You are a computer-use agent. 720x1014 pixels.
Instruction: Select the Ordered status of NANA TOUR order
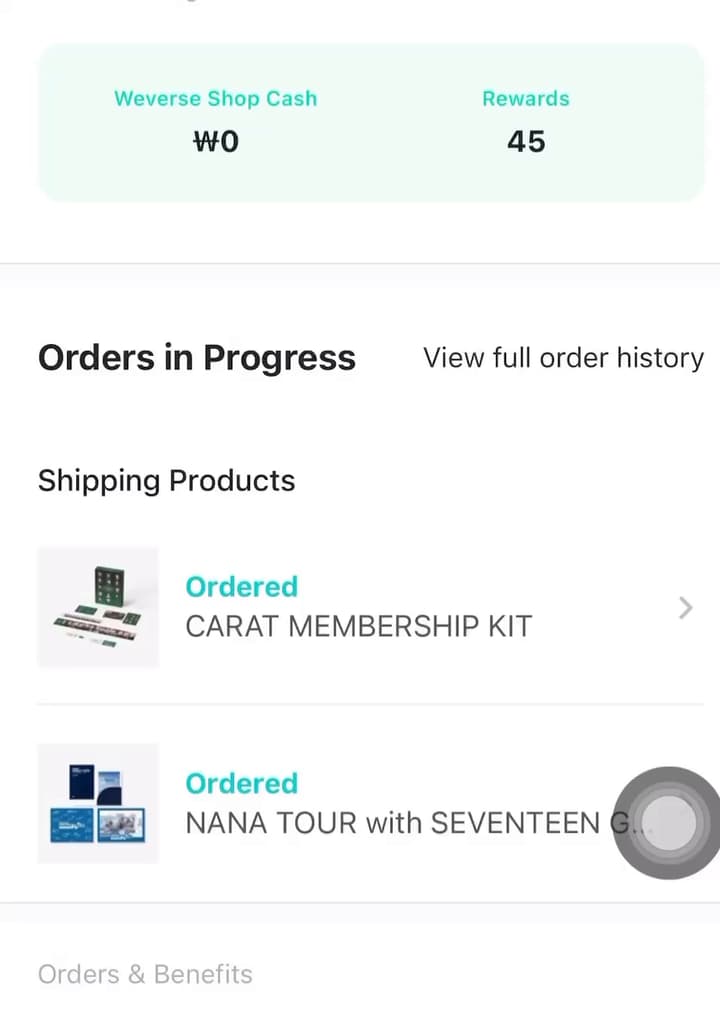241,783
